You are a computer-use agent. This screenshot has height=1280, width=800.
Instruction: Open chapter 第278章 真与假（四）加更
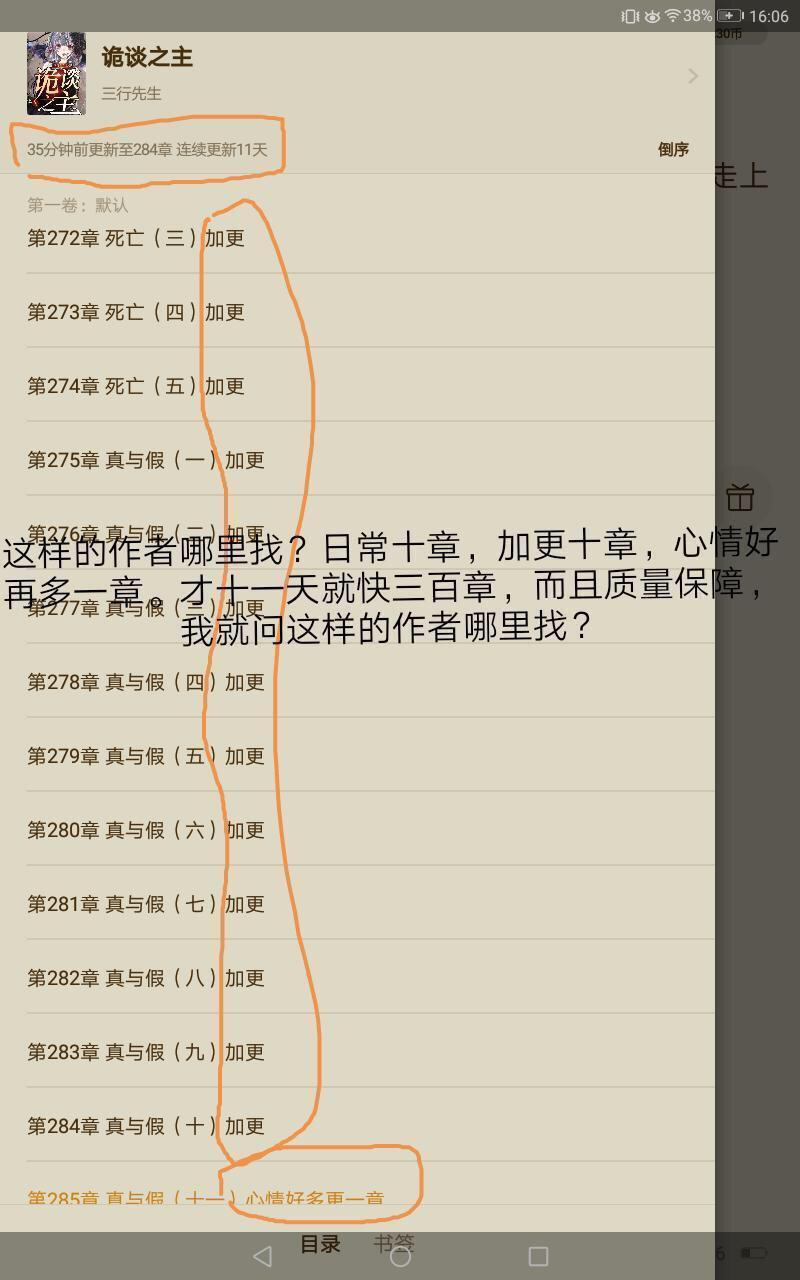146,682
